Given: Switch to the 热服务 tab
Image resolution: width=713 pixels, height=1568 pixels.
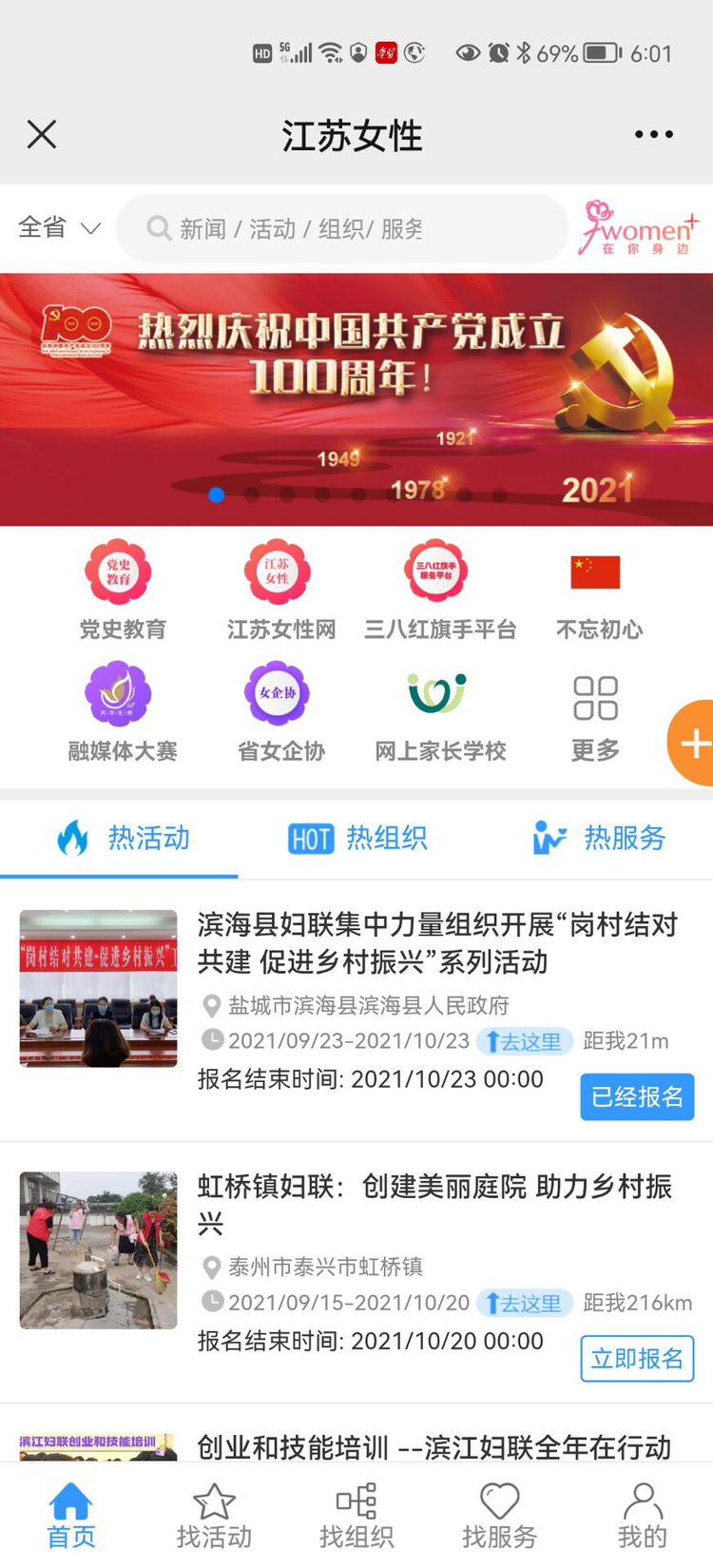Looking at the screenshot, I should (598, 838).
